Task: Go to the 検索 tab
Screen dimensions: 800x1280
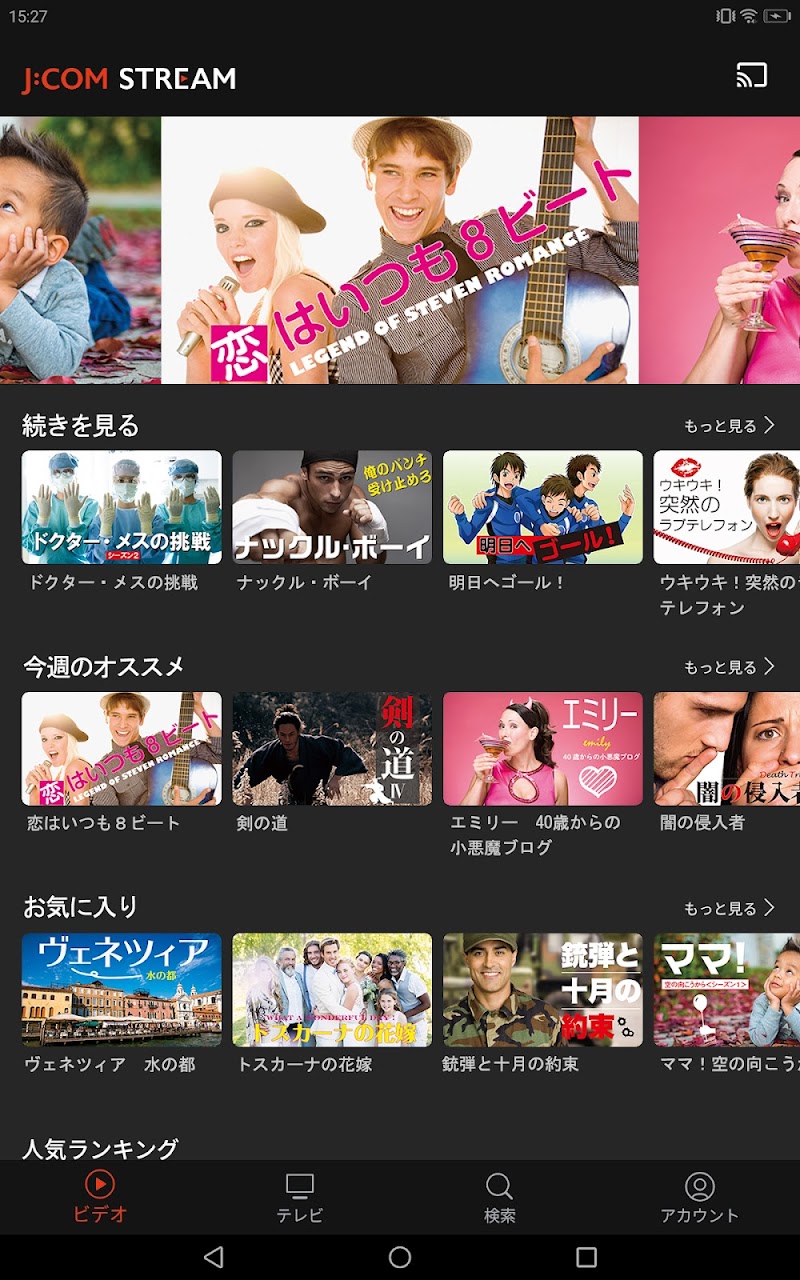Action: 500,1198
